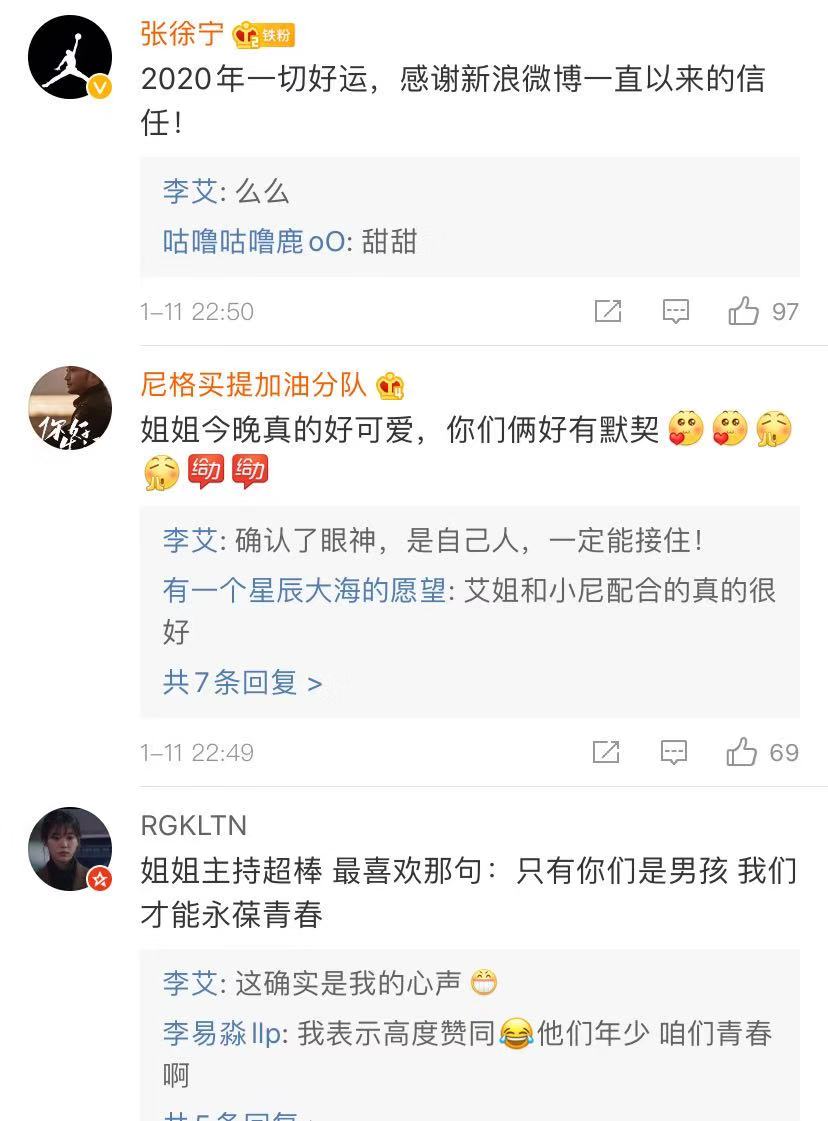
Task: Open the RGKLTN username link
Action: click(x=194, y=826)
